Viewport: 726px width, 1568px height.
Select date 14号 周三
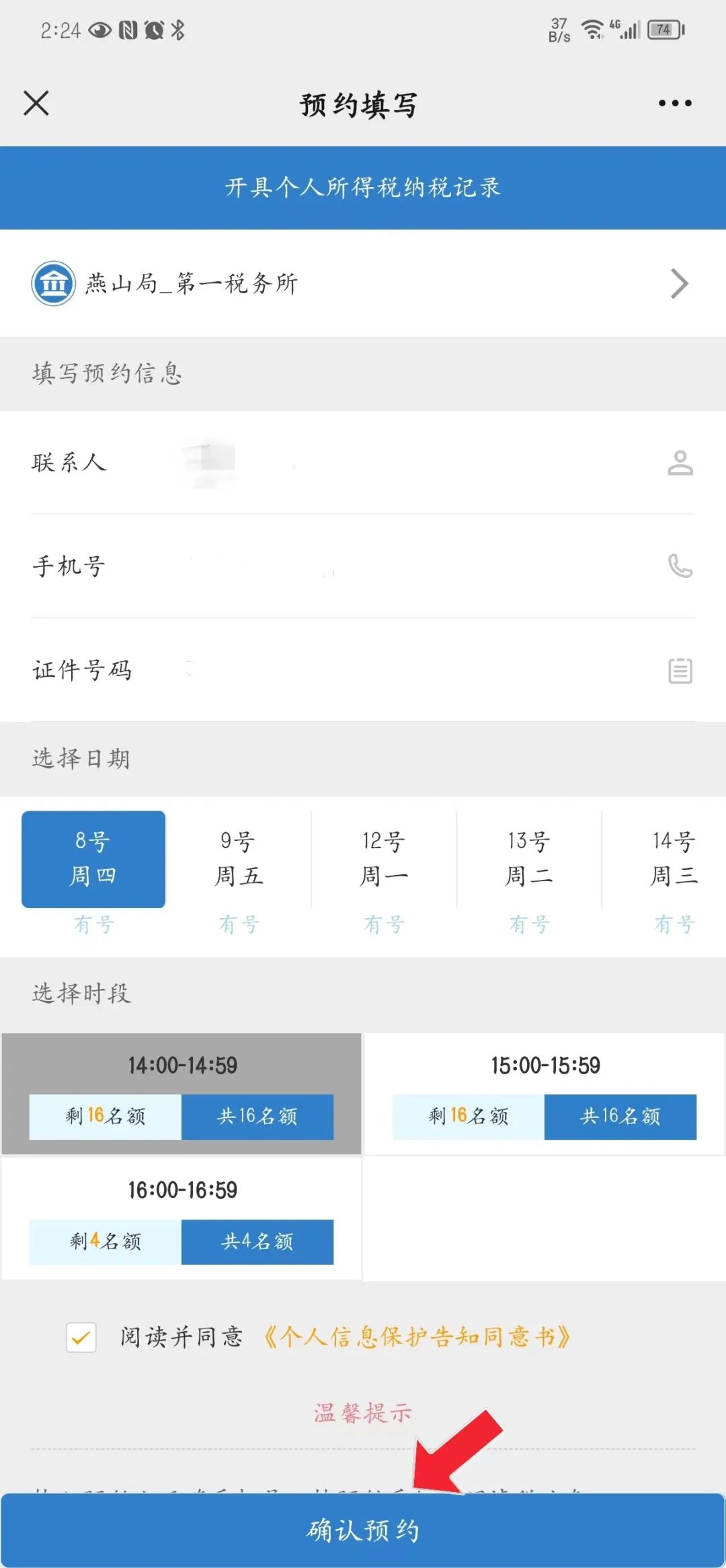674,859
